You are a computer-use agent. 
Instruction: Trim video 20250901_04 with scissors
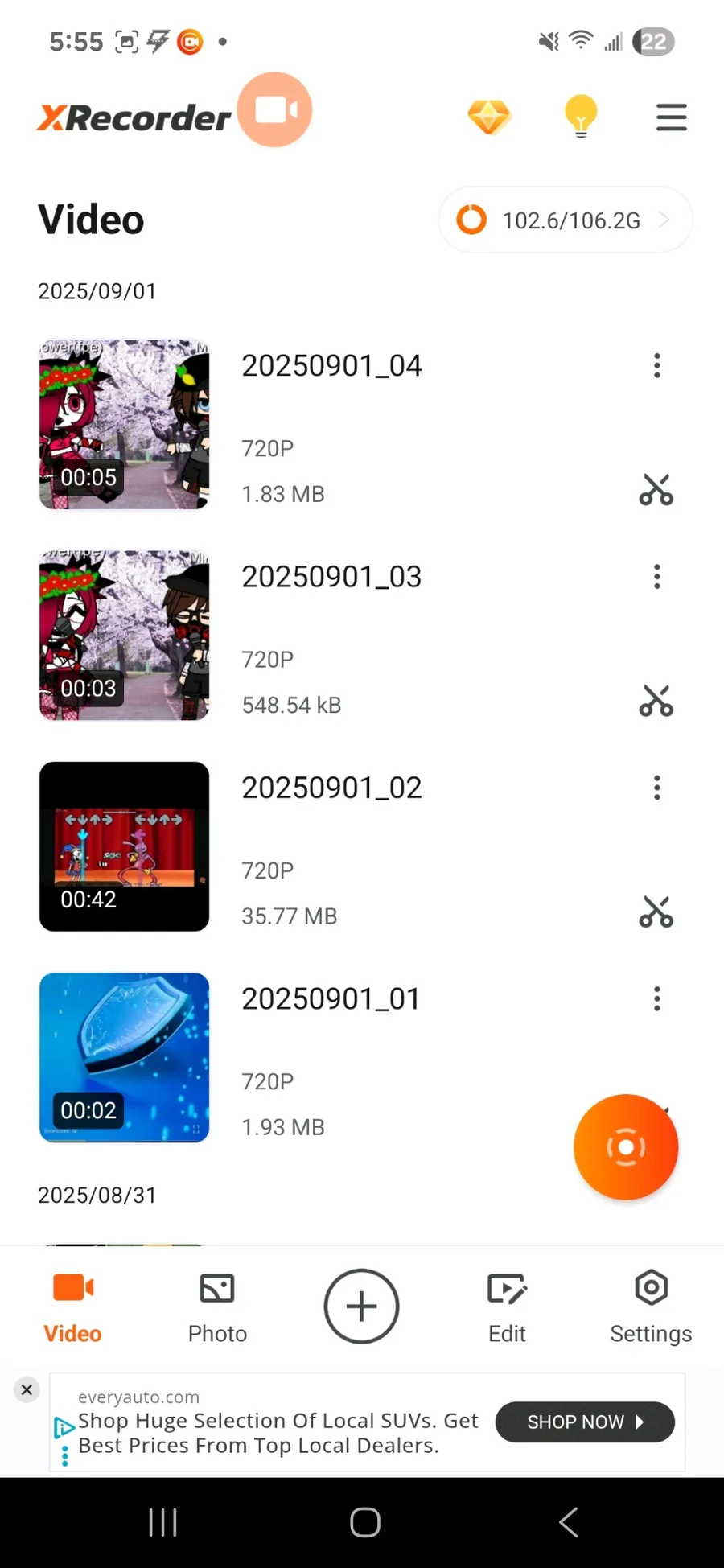pos(656,490)
